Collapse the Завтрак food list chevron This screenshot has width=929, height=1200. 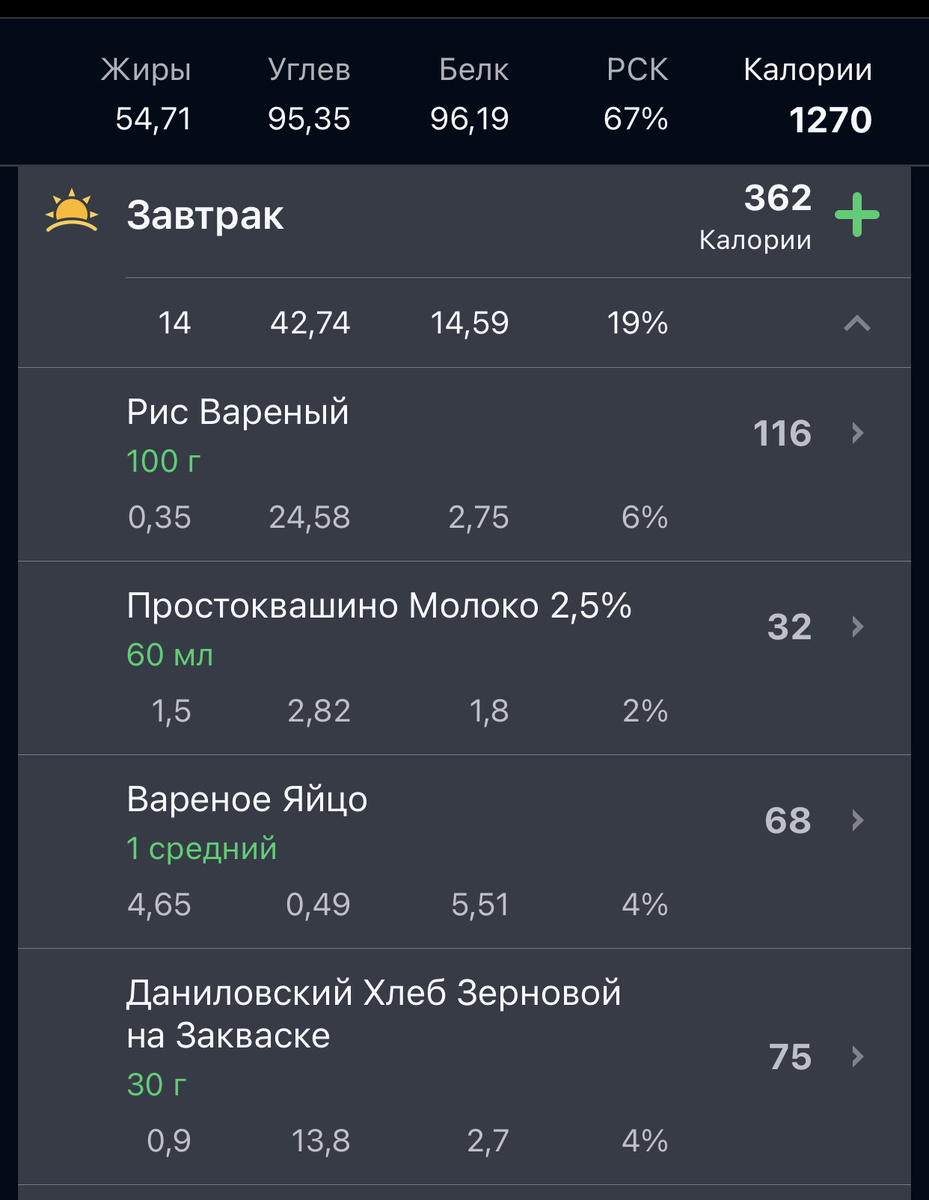[855, 323]
